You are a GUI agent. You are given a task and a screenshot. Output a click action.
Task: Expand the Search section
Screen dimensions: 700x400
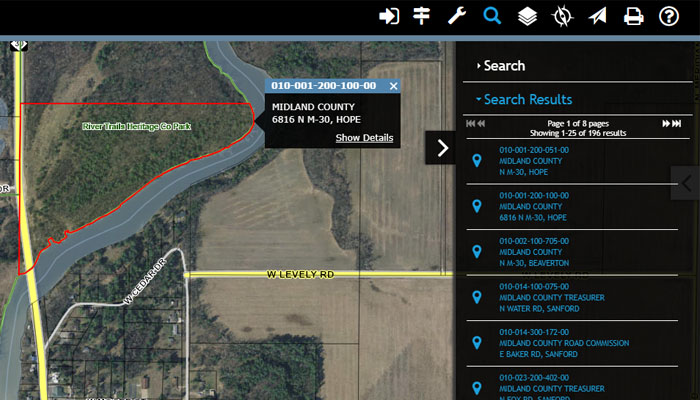[x=503, y=65]
